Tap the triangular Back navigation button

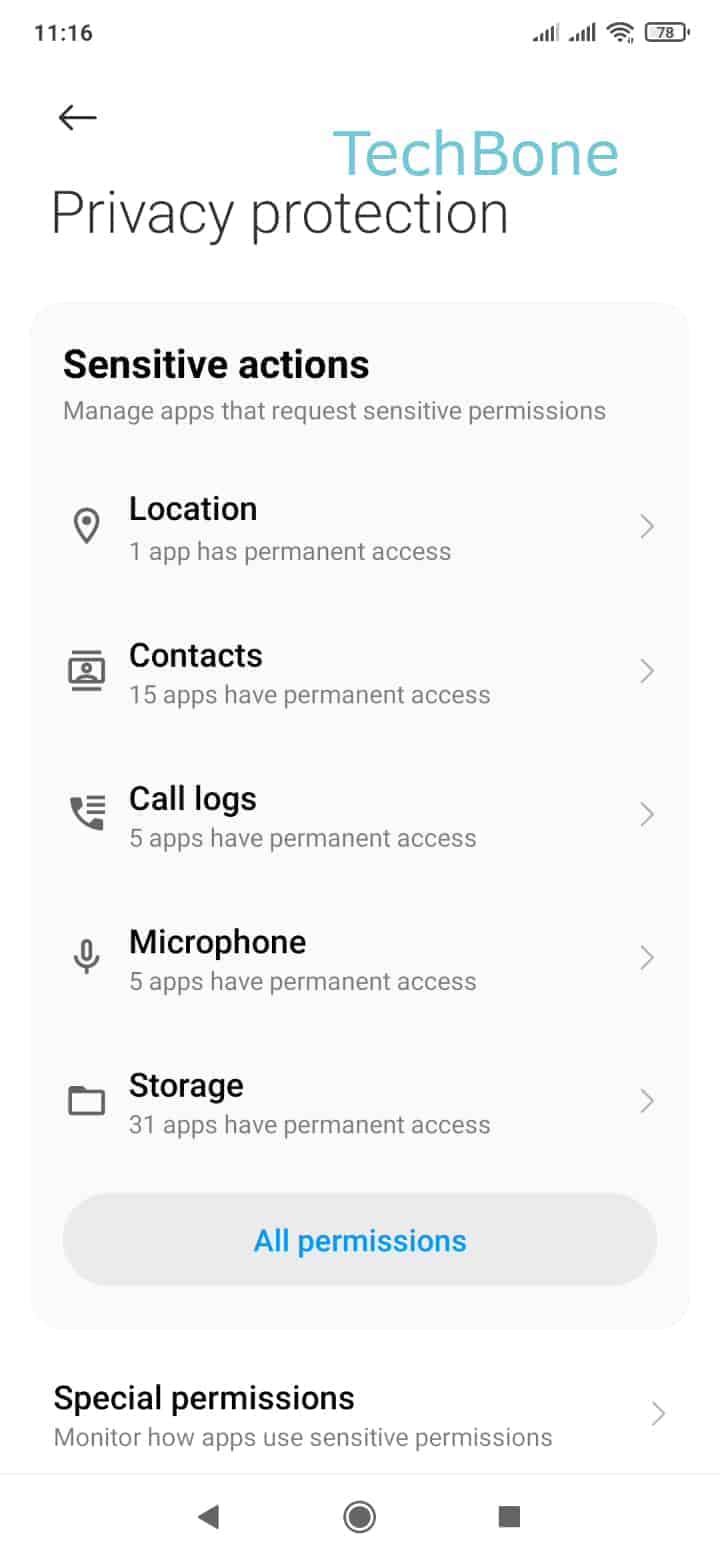click(209, 1516)
